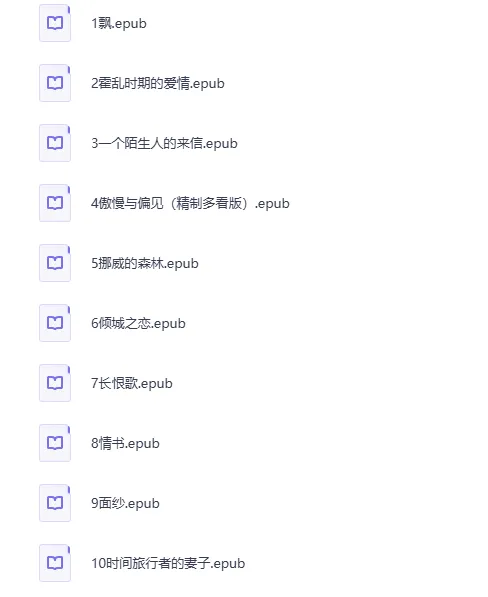Open 10时间旅行者的妻子.epub
Screen dimensions: 488x597
pos(168,563)
